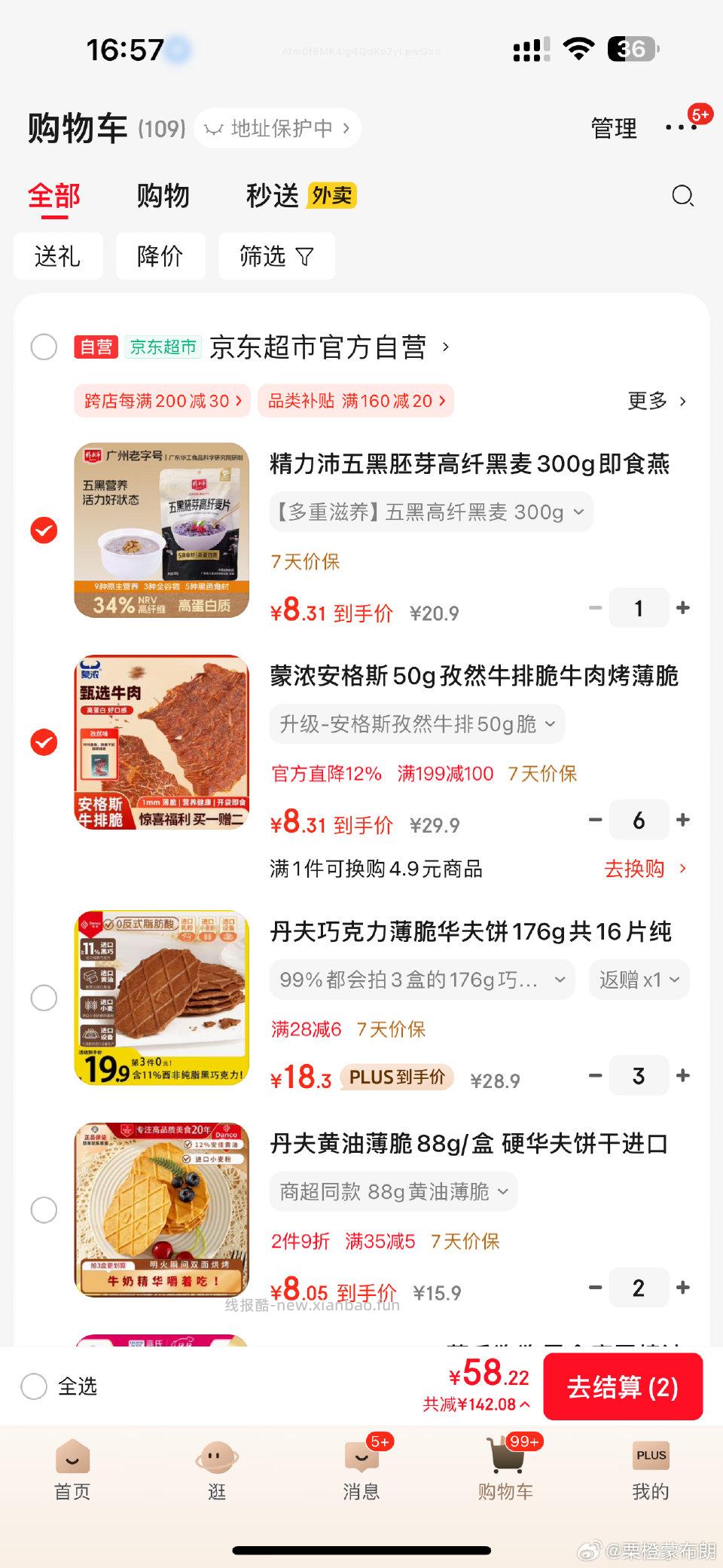Image resolution: width=723 pixels, height=1568 pixels.
Task: Open the 88g黄油薄脆 variant selector
Action: 392,1191
